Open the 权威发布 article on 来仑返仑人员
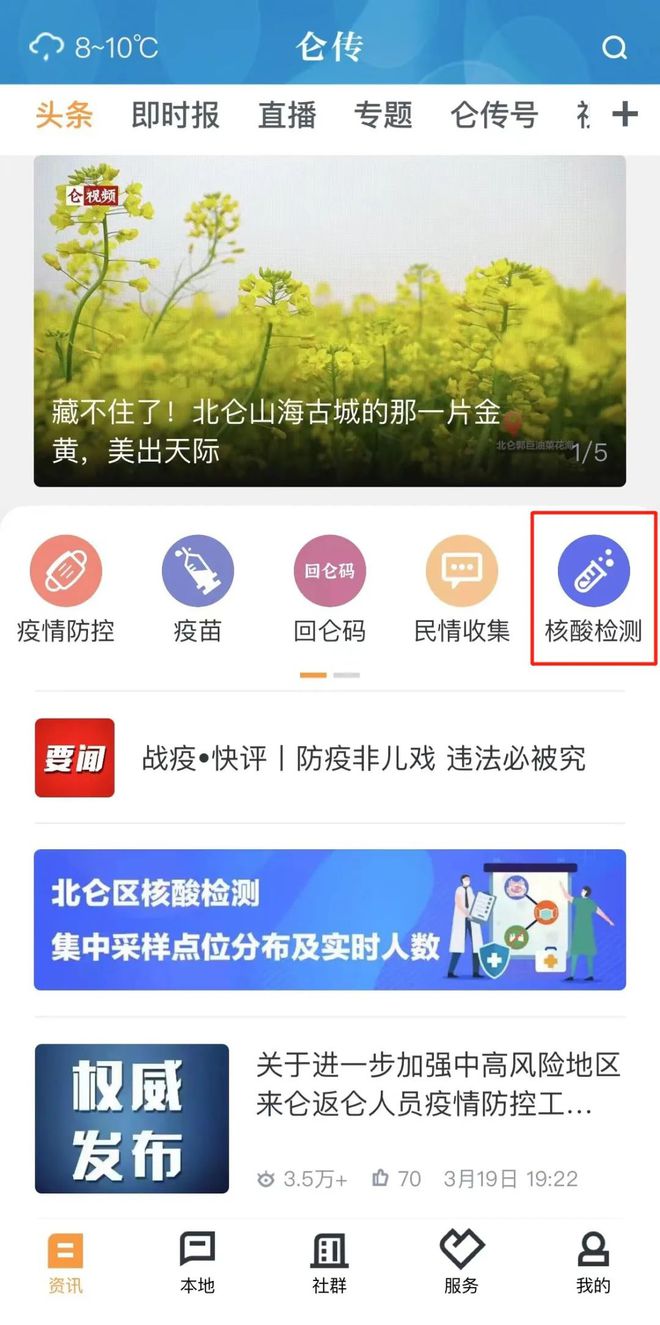This screenshot has height=1325, width=660. 330,1118
